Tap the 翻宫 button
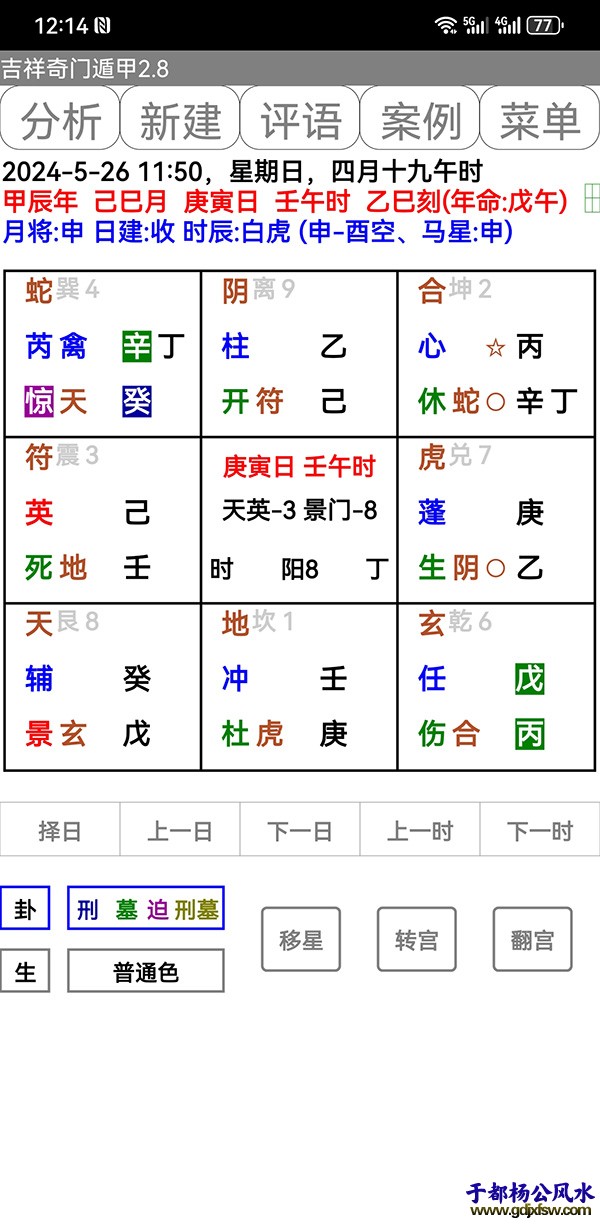The height and width of the screenshot is (1224, 600). pos(532,940)
